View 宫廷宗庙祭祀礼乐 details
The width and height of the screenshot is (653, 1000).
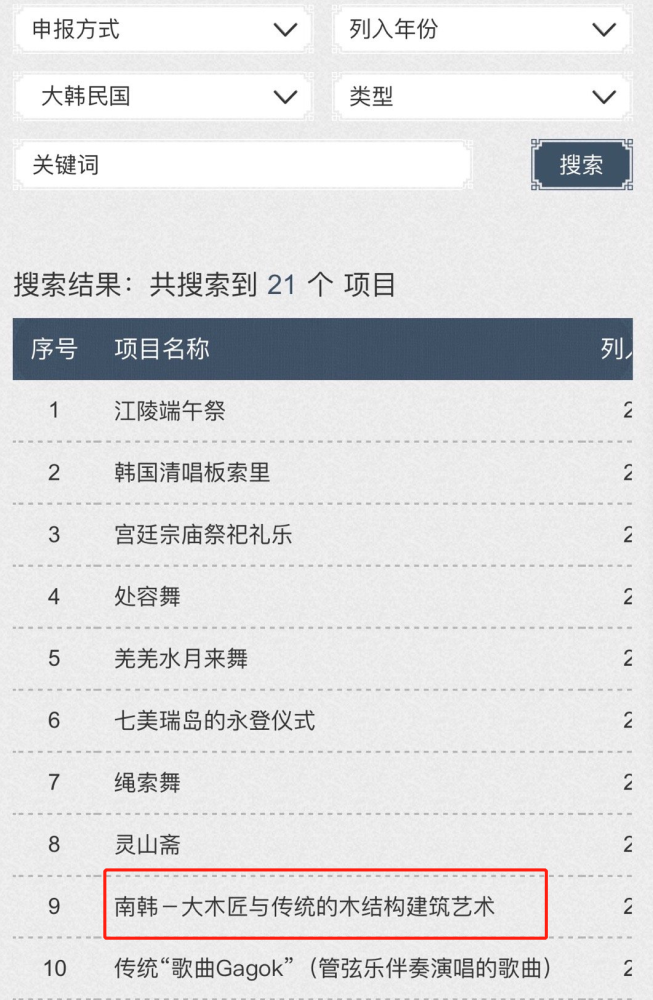coord(203,534)
